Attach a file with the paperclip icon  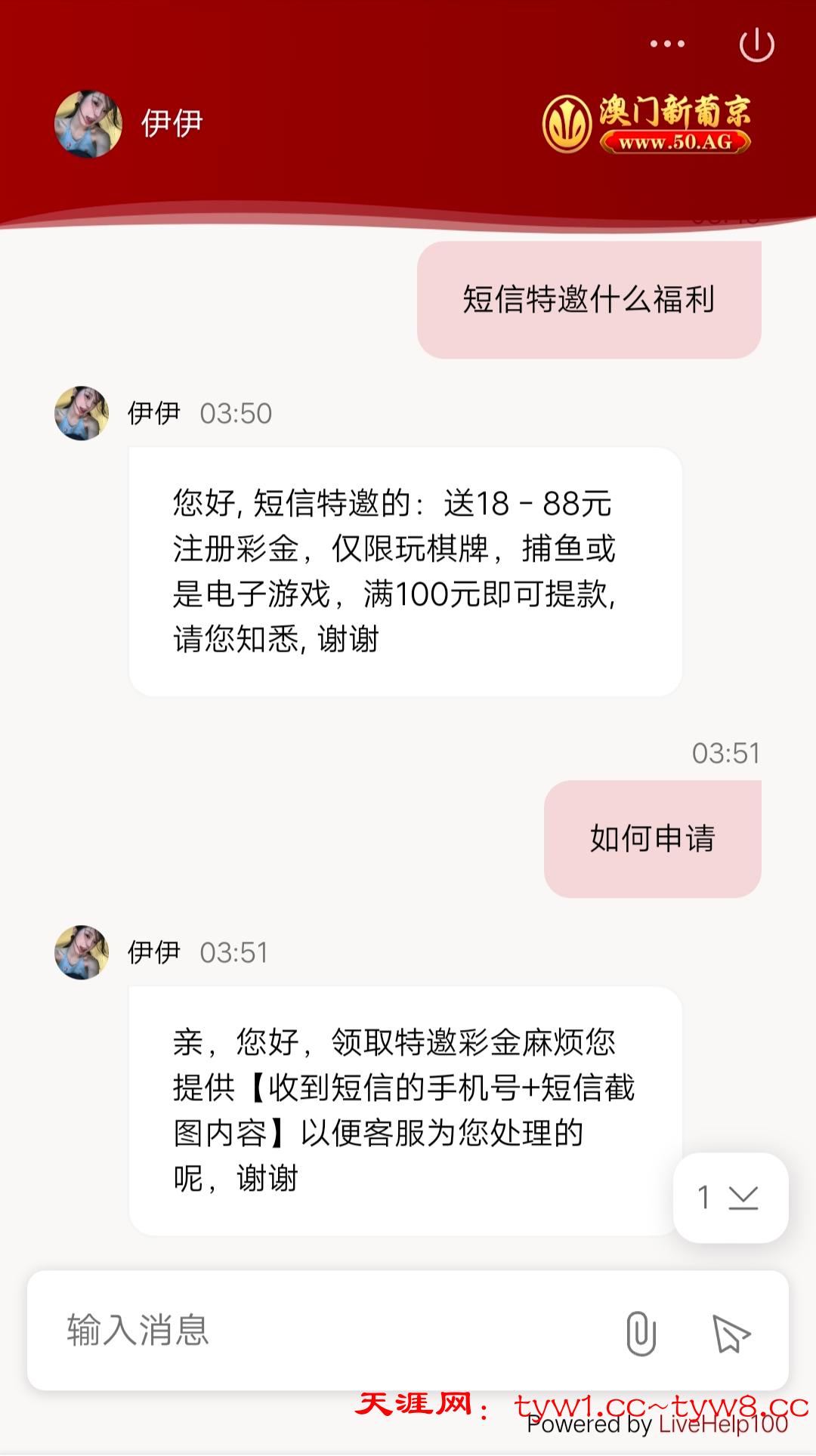coord(641,1333)
